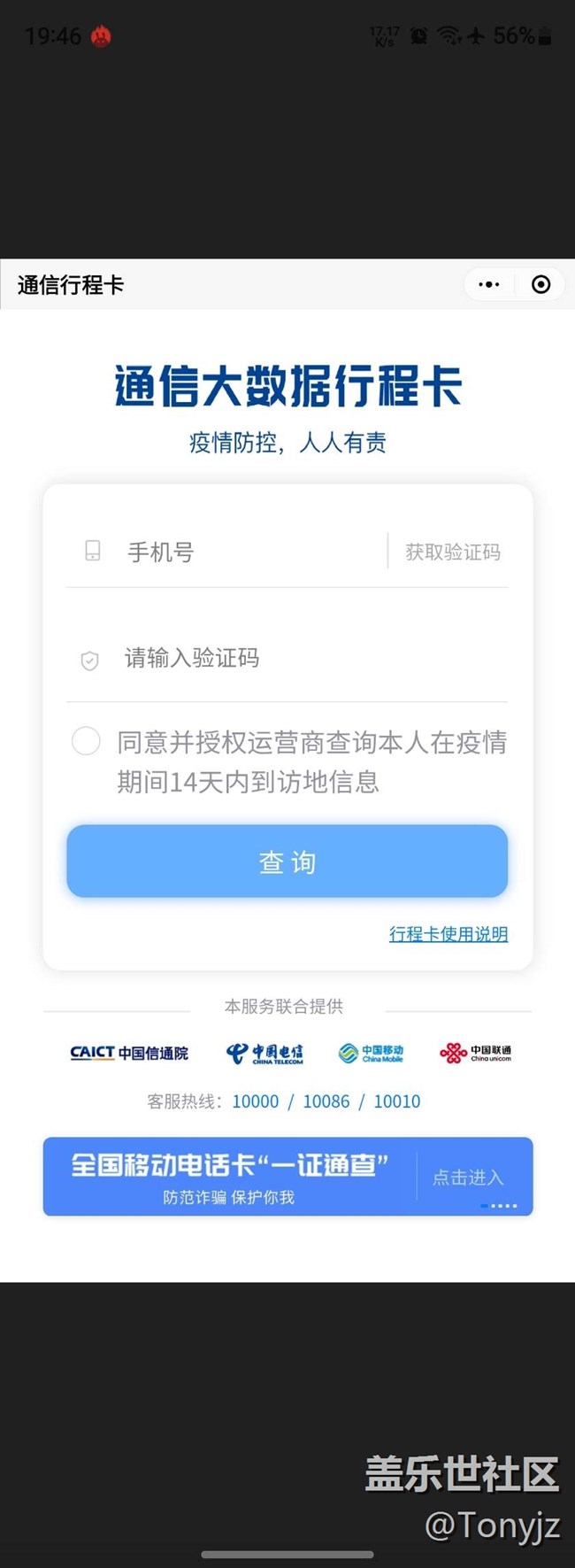Call hotline number 10010

coord(396,1101)
